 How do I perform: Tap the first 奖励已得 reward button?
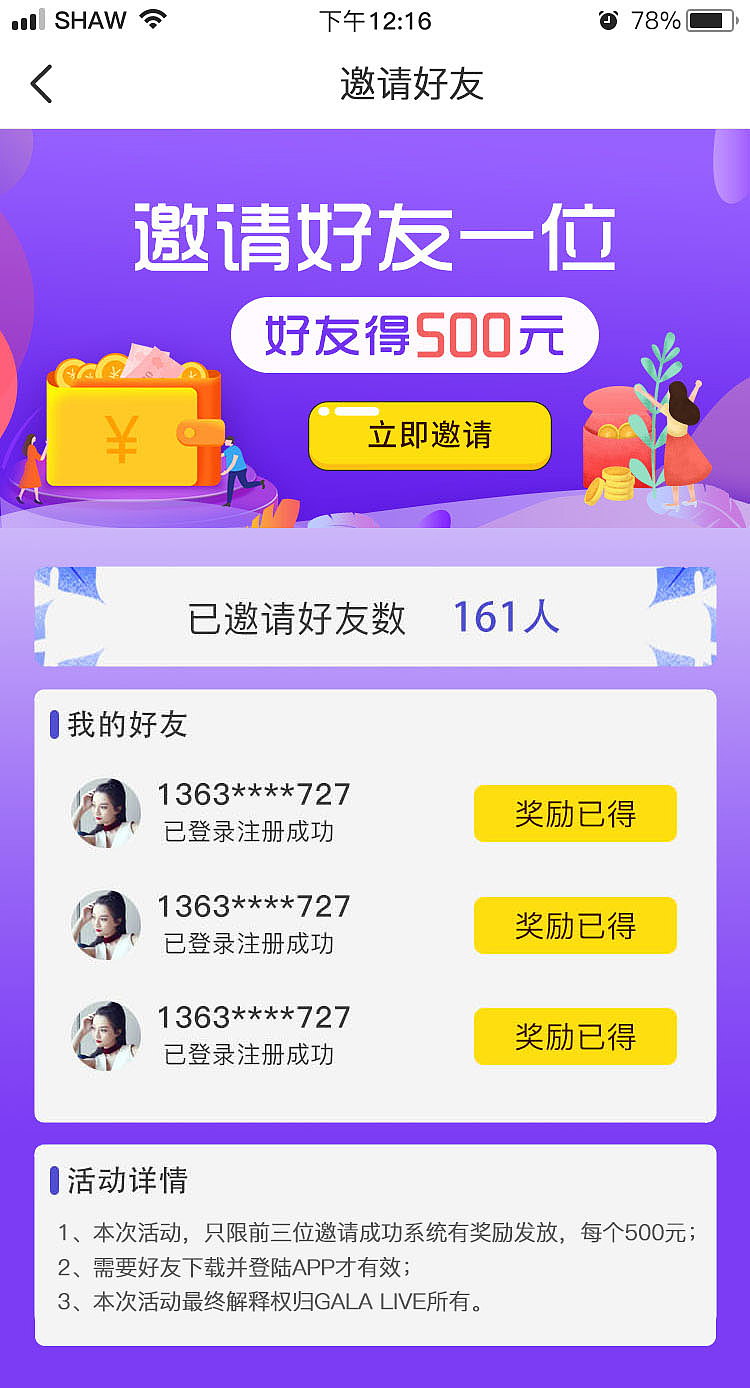575,813
